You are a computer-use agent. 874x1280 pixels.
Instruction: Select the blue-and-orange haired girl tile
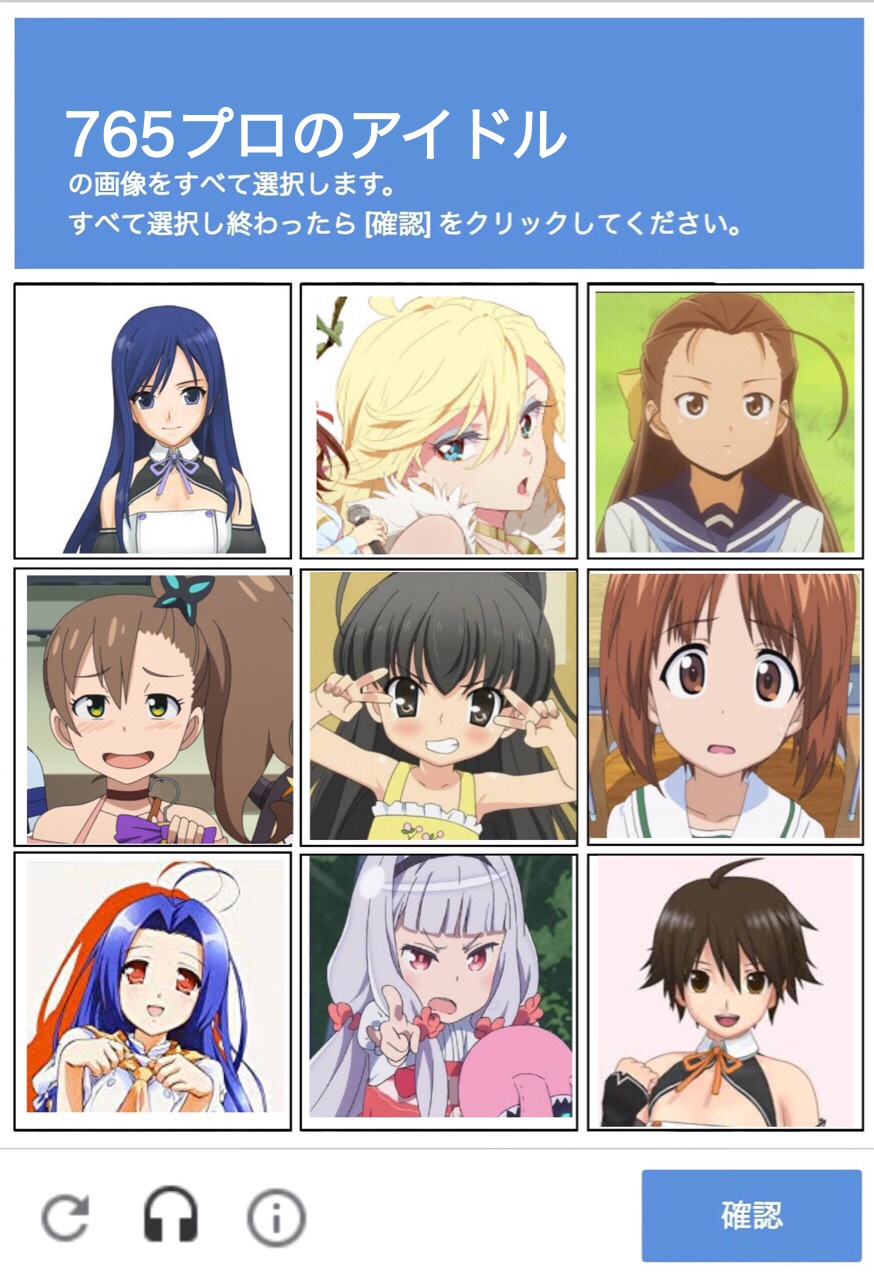tap(153, 991)
